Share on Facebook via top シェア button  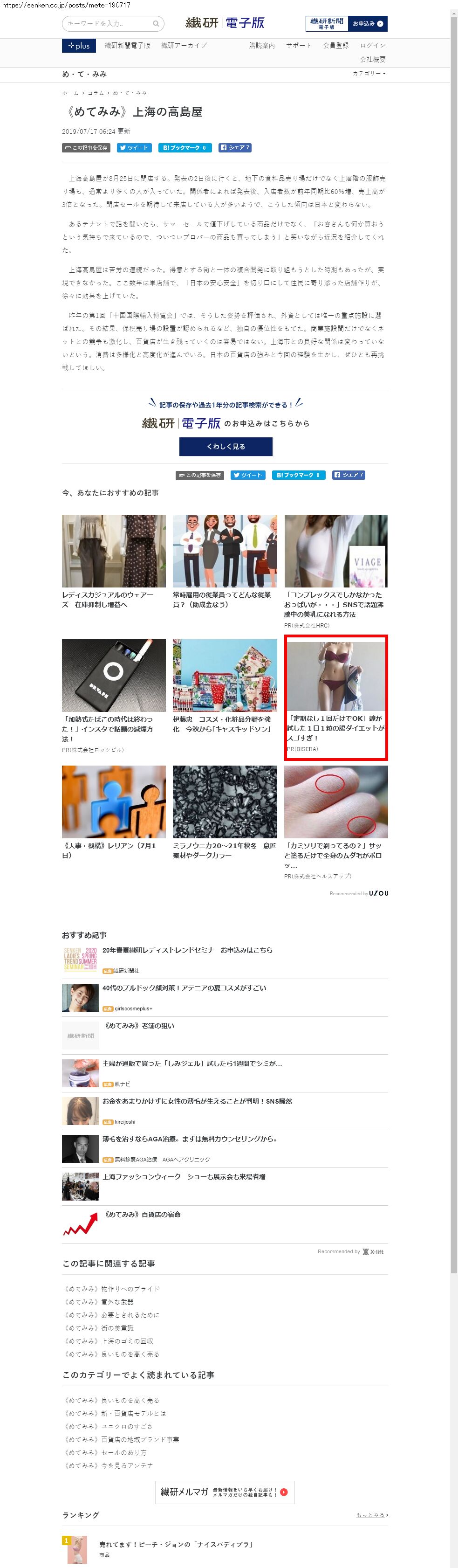tap(234, 148)
